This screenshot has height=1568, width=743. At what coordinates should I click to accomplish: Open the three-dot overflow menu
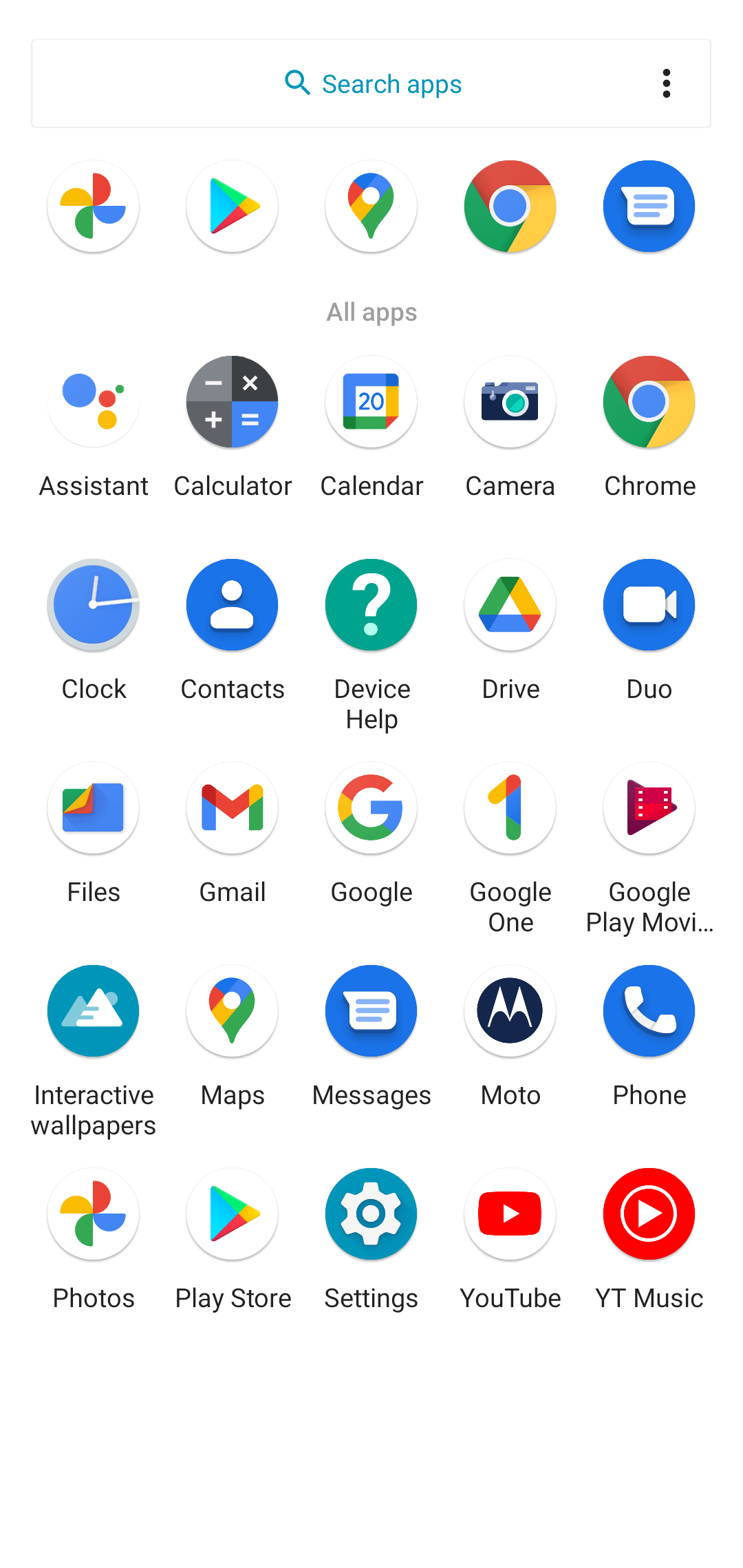pos(666,83)
